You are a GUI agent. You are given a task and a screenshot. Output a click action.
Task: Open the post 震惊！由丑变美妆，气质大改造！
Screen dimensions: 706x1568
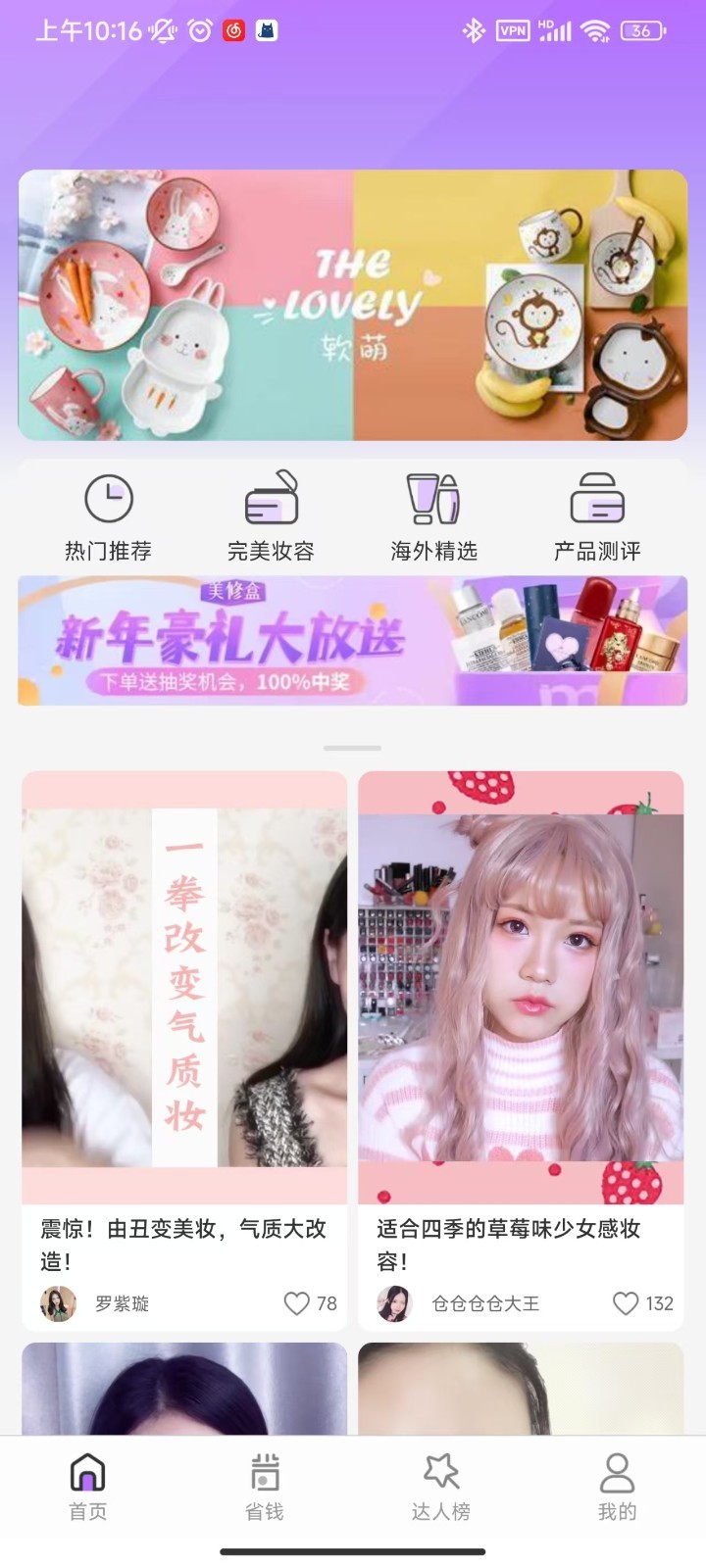click(x=184, y=989)
